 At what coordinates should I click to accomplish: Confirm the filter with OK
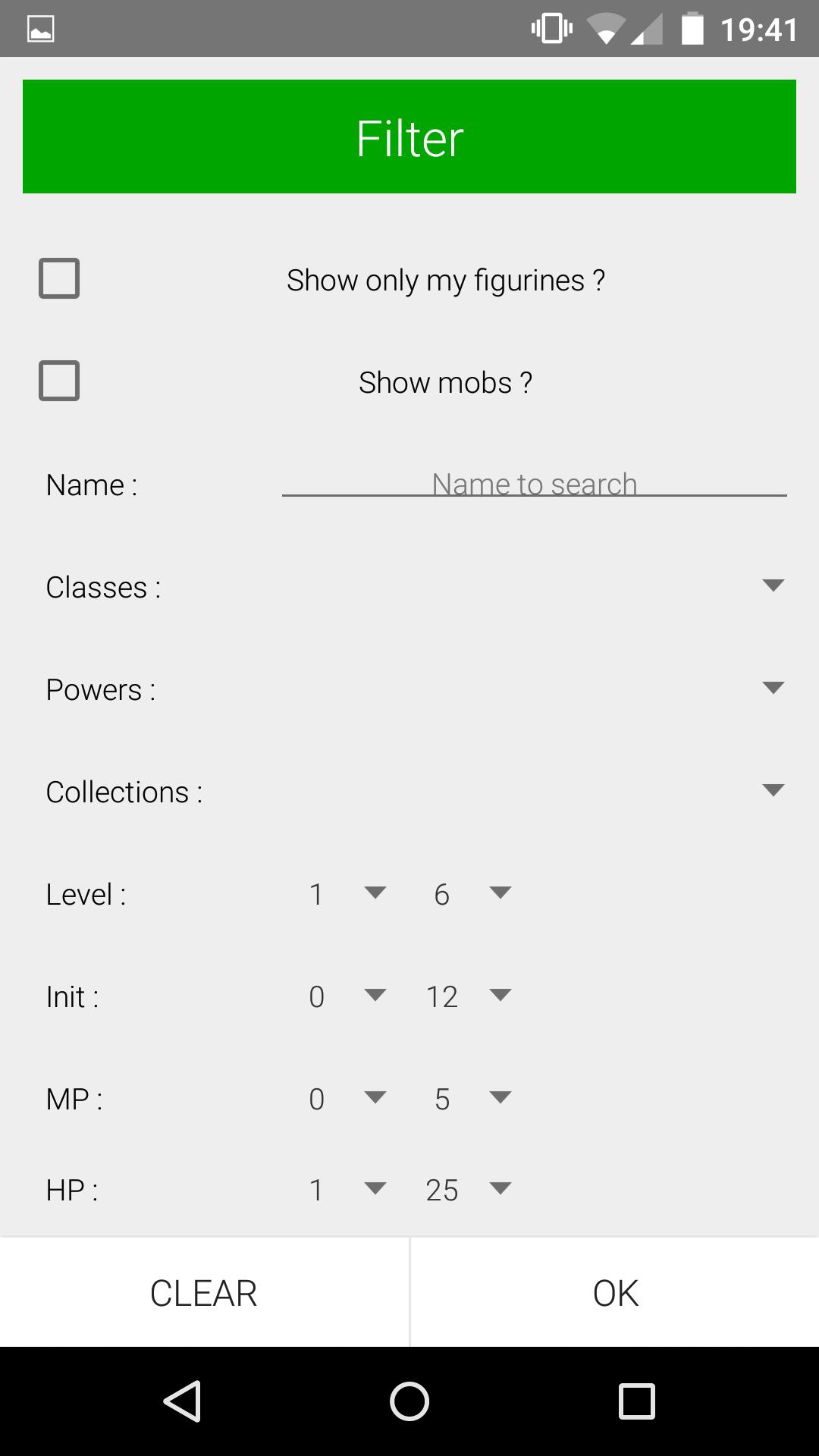click(615, 1293)
